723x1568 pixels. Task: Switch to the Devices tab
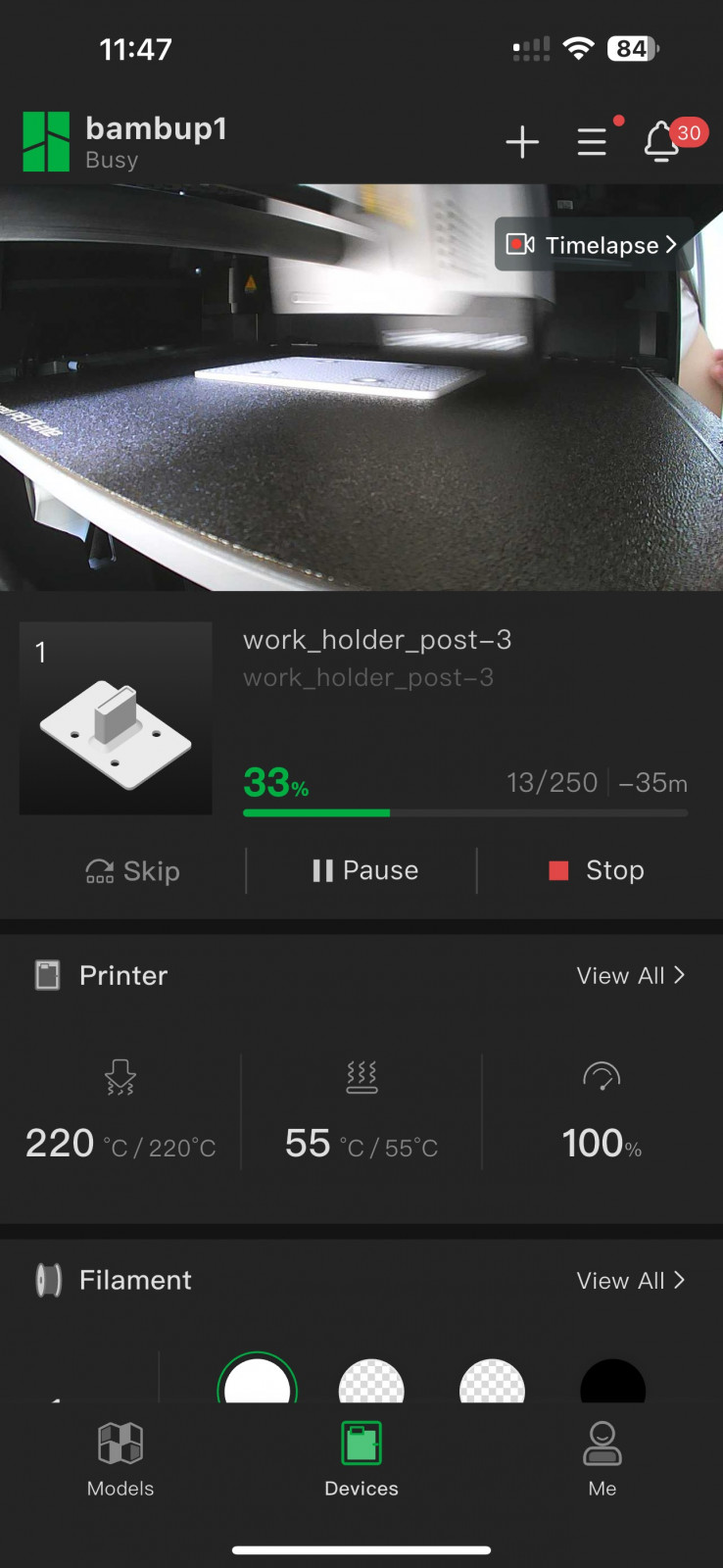[x=361, y=1460]
